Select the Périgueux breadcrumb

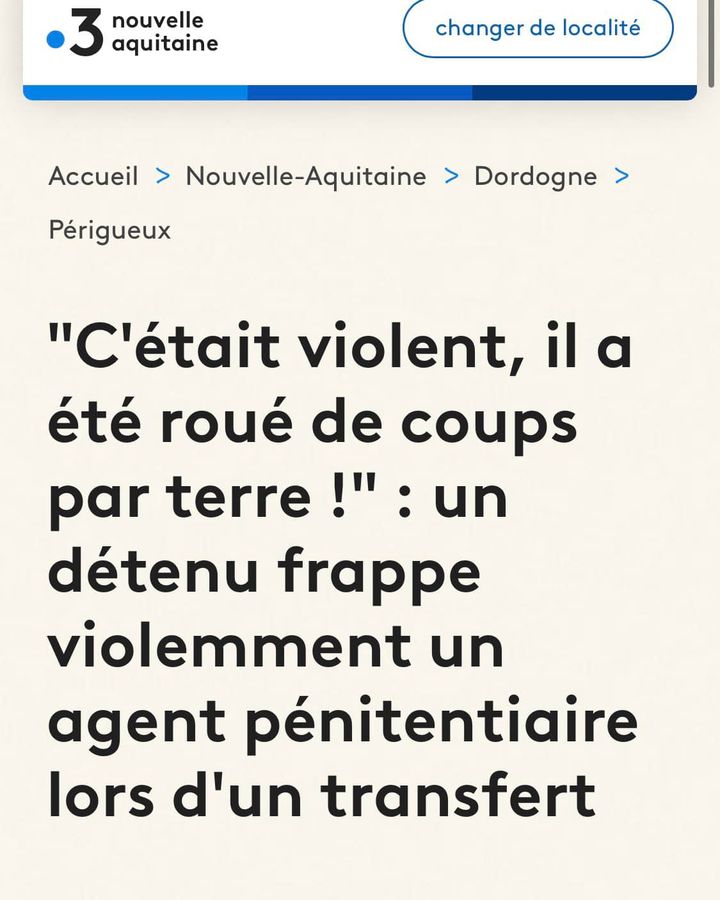110,230
